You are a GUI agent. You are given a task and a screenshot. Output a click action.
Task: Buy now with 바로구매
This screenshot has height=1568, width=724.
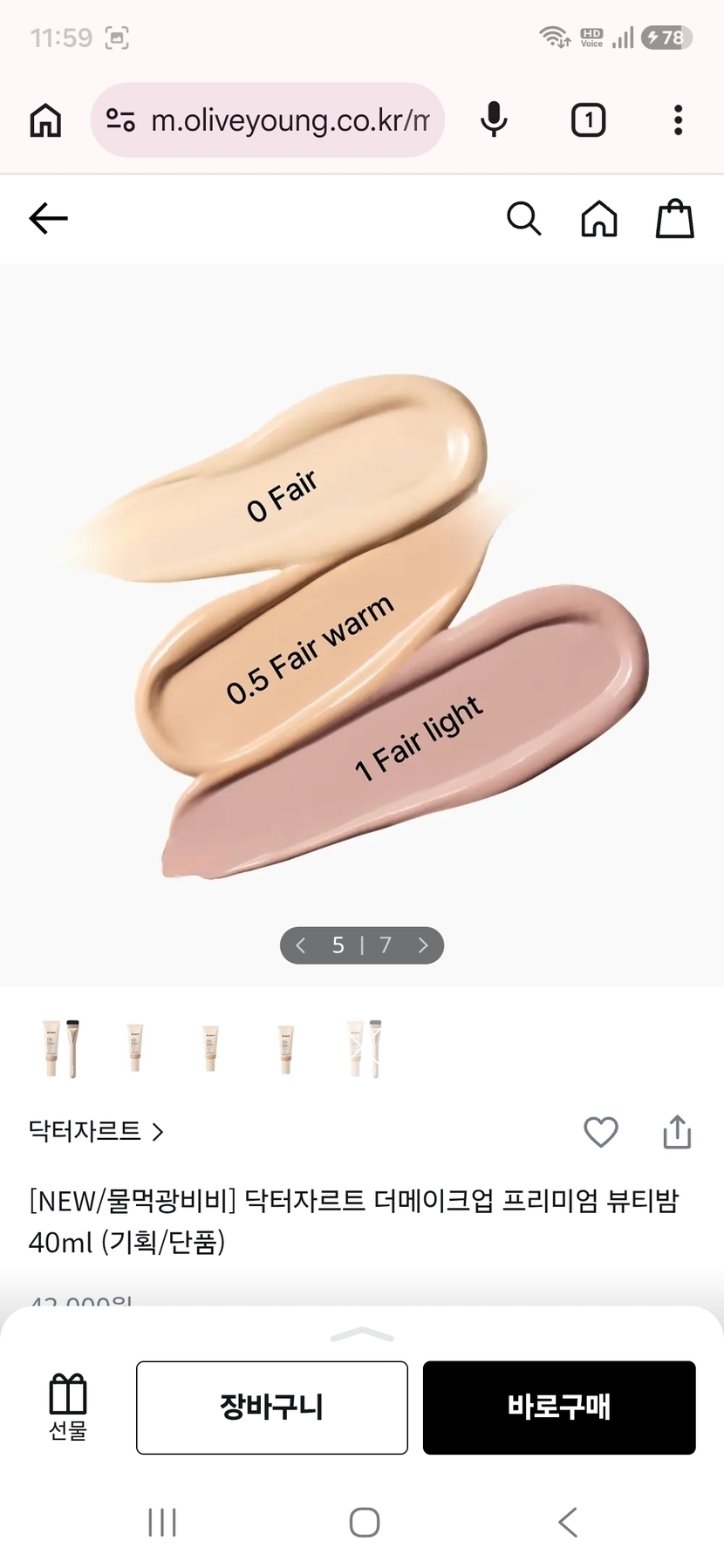tap(559, 1407)
